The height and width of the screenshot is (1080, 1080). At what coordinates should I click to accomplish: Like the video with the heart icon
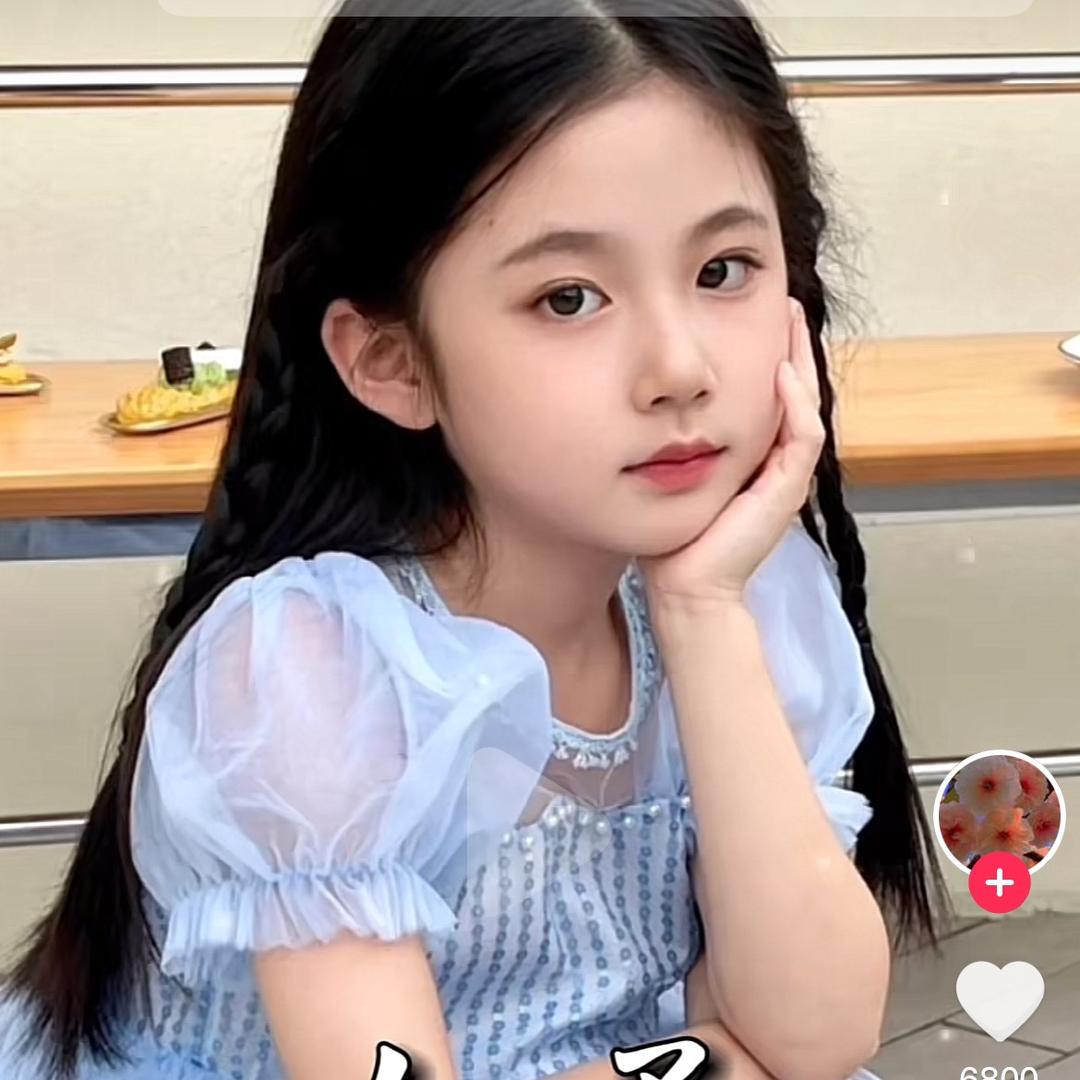tap(999, 999)
